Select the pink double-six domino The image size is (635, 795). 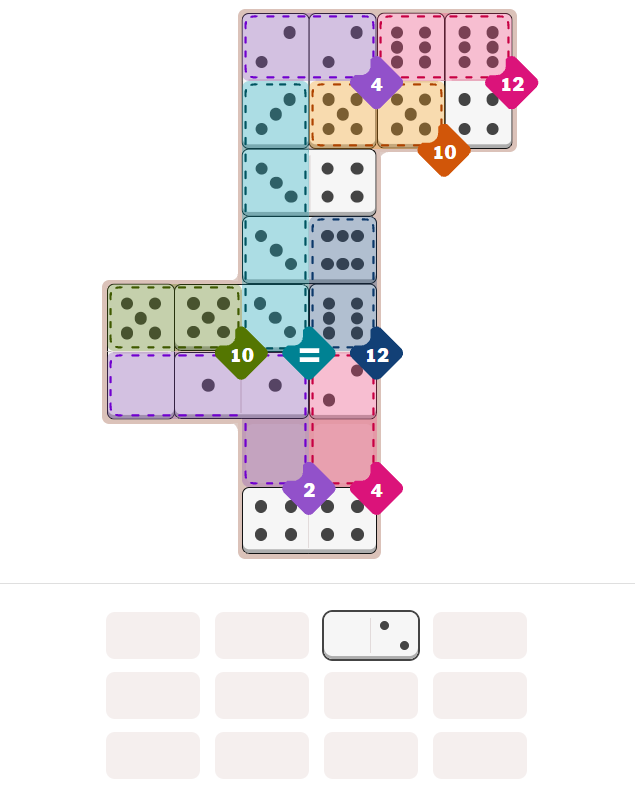pos(444,46)
